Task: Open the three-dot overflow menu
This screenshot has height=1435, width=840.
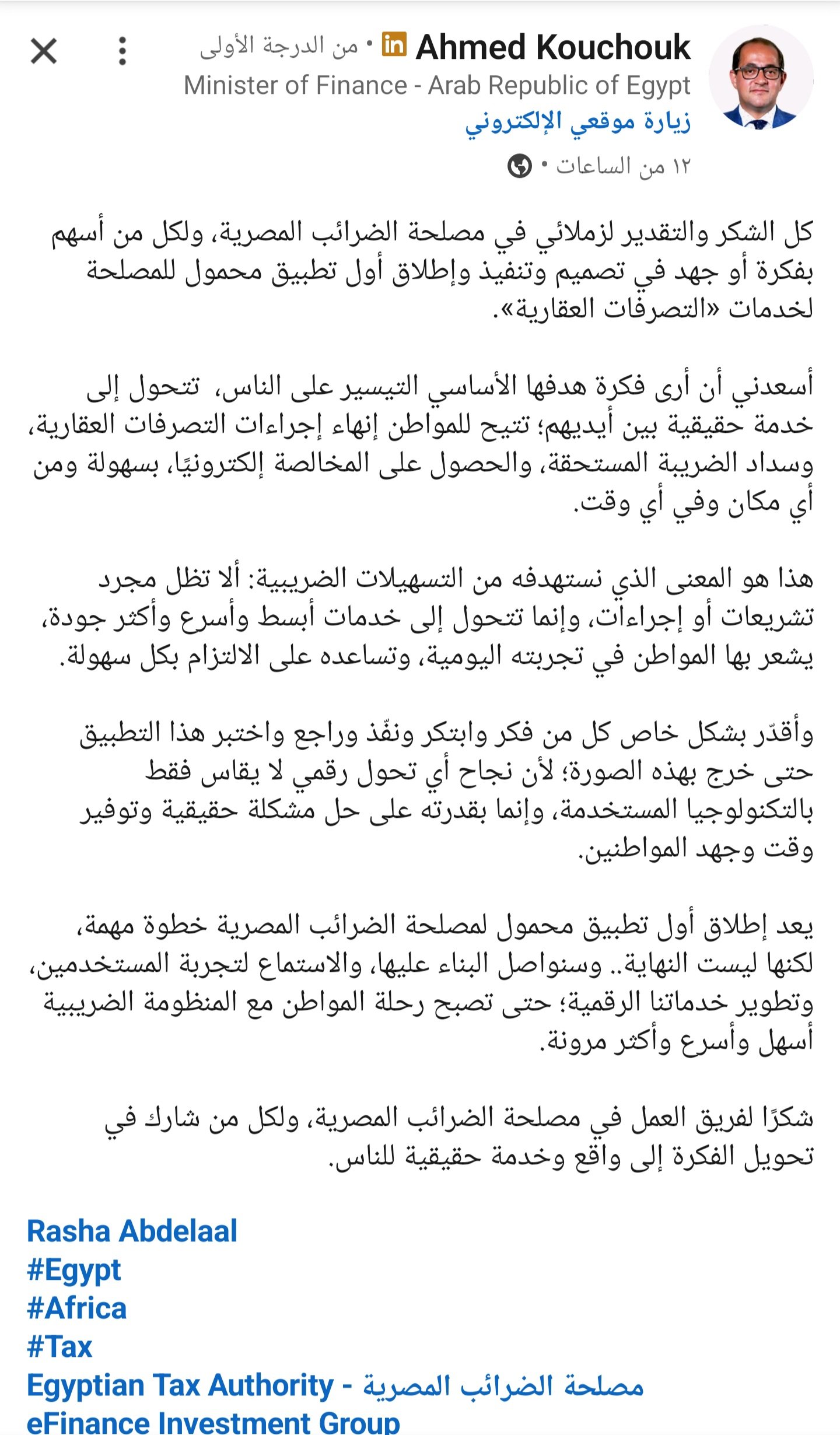Action: 122,51
